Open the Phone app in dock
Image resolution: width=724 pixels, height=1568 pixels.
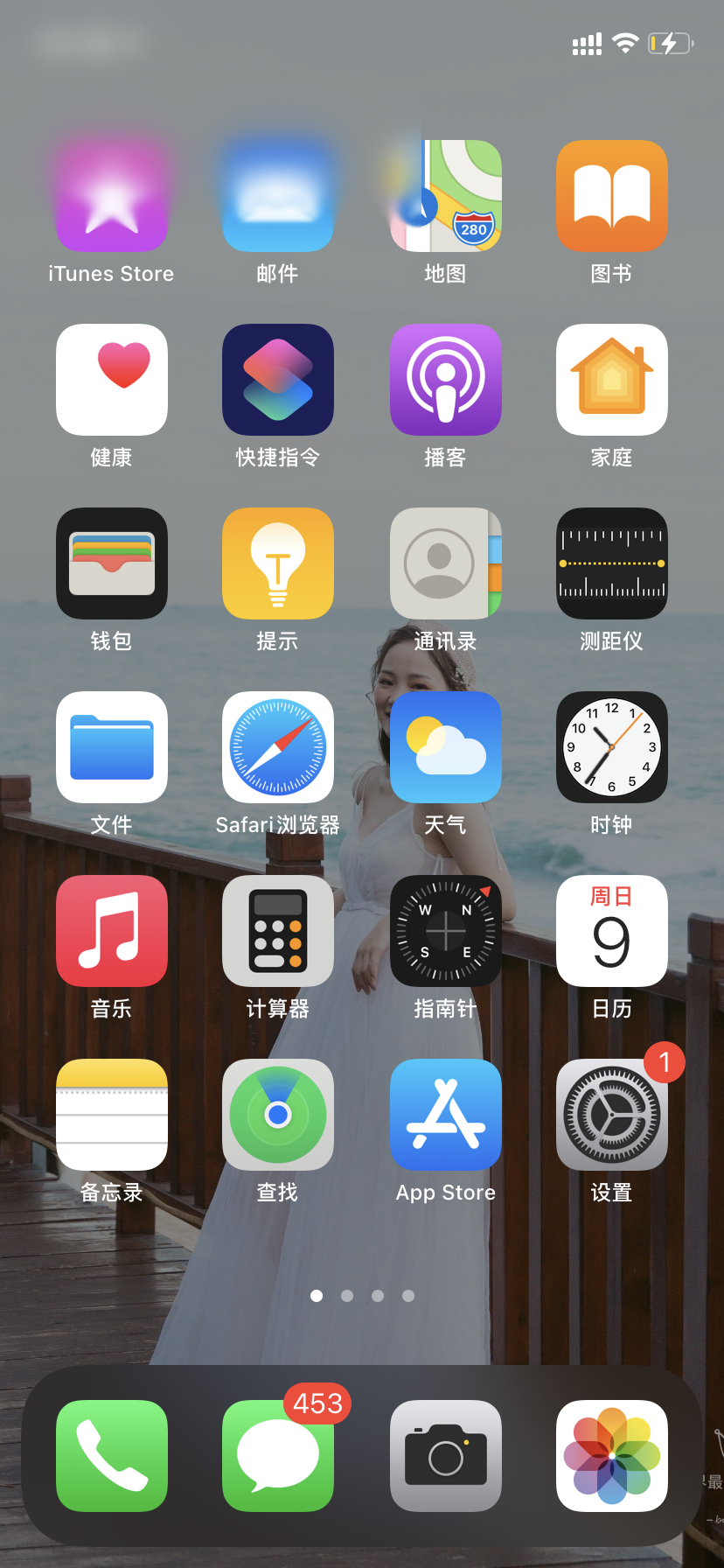click(x=112, y=1456)
